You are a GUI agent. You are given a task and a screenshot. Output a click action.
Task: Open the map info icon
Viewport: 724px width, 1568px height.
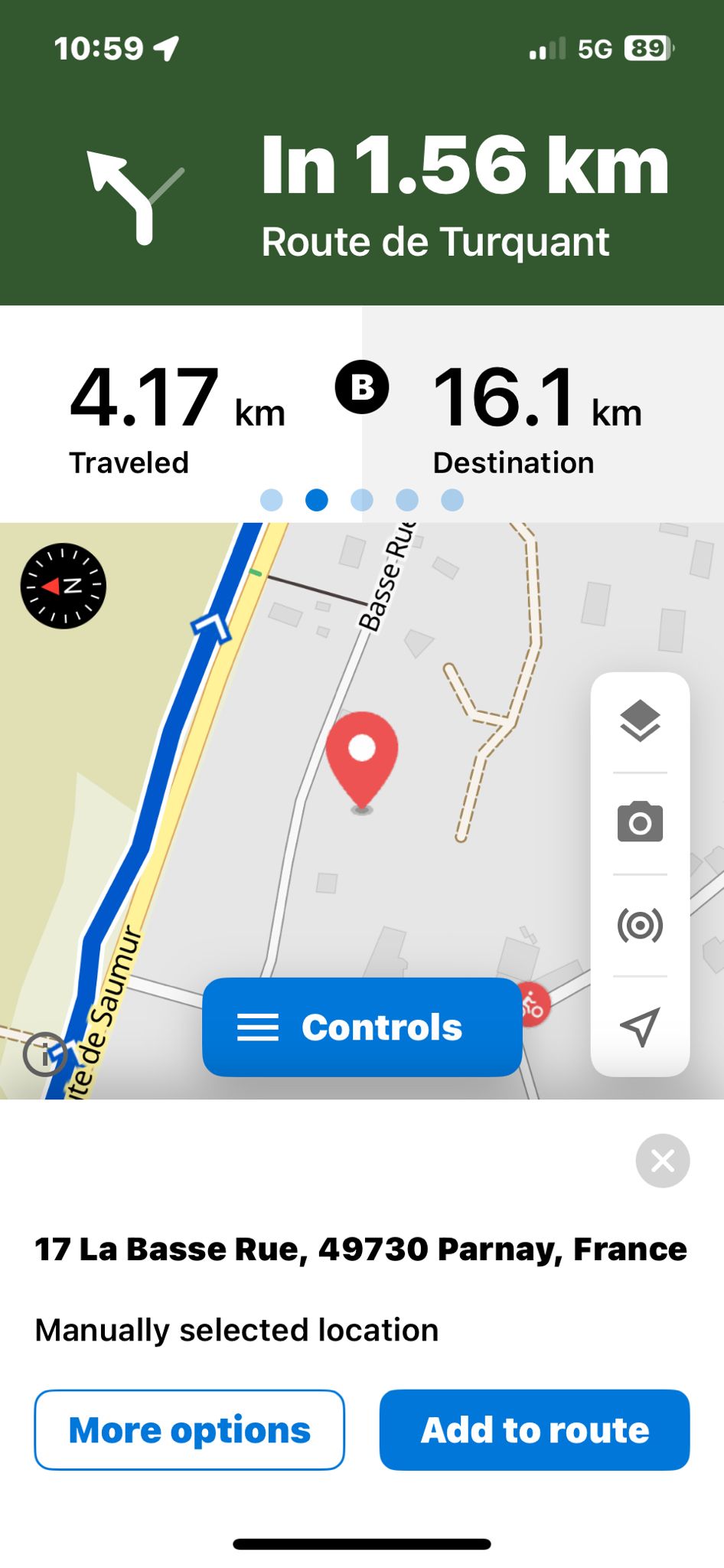(x=44, y=1055)
